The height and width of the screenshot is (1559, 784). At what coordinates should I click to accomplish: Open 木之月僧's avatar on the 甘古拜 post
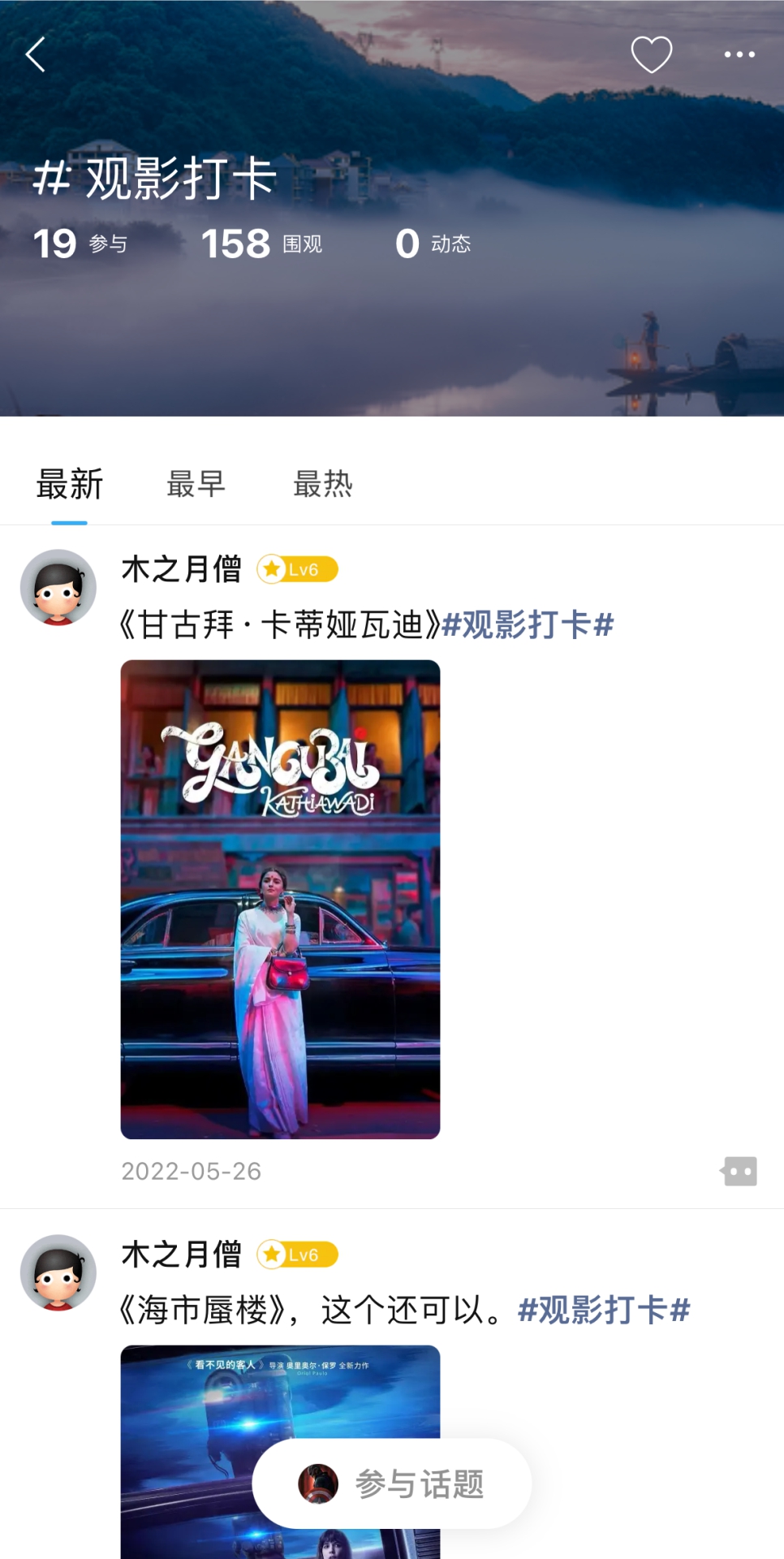coord(58,587)
